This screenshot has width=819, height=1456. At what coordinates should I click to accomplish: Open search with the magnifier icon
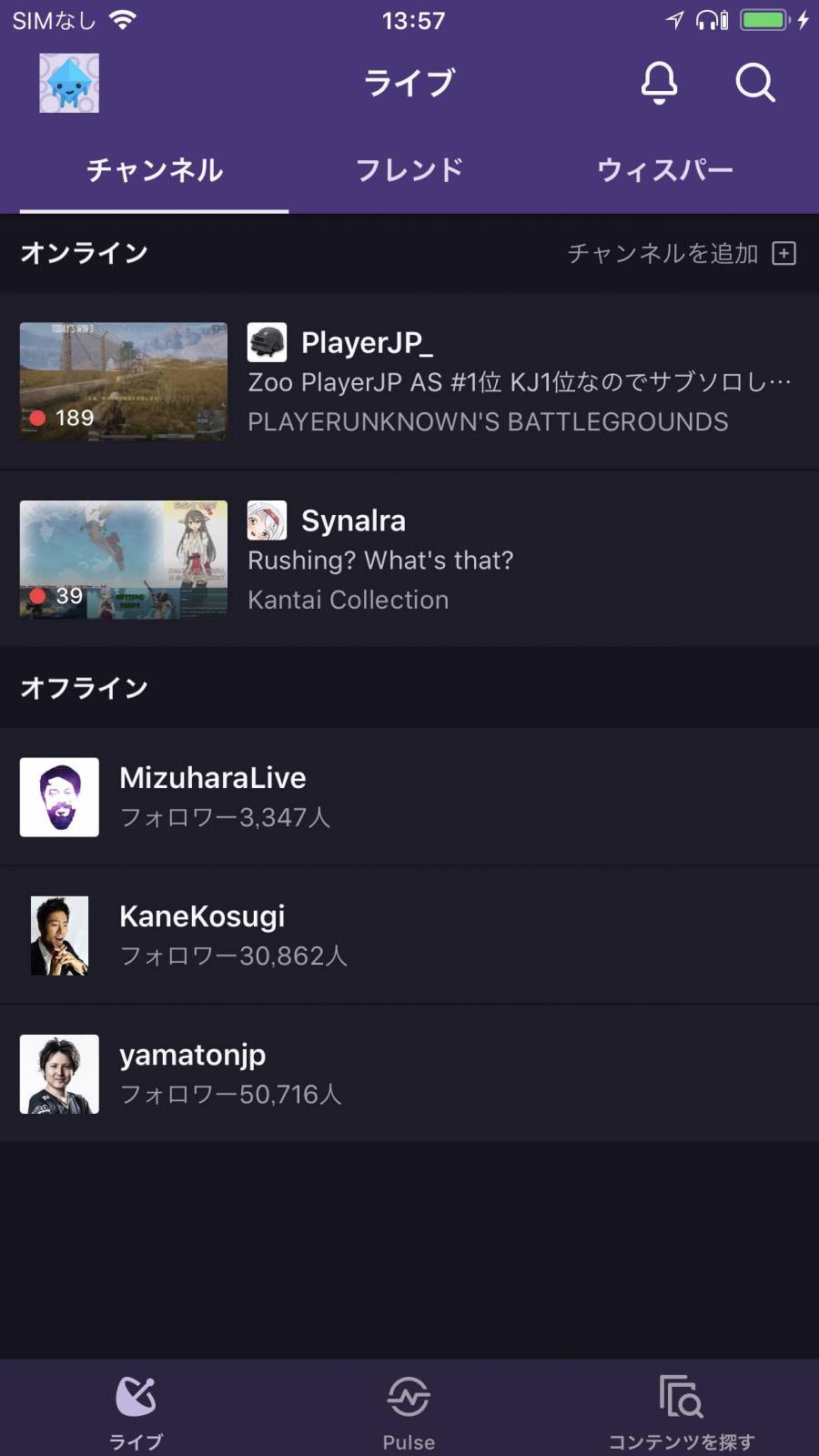point(754,83)
